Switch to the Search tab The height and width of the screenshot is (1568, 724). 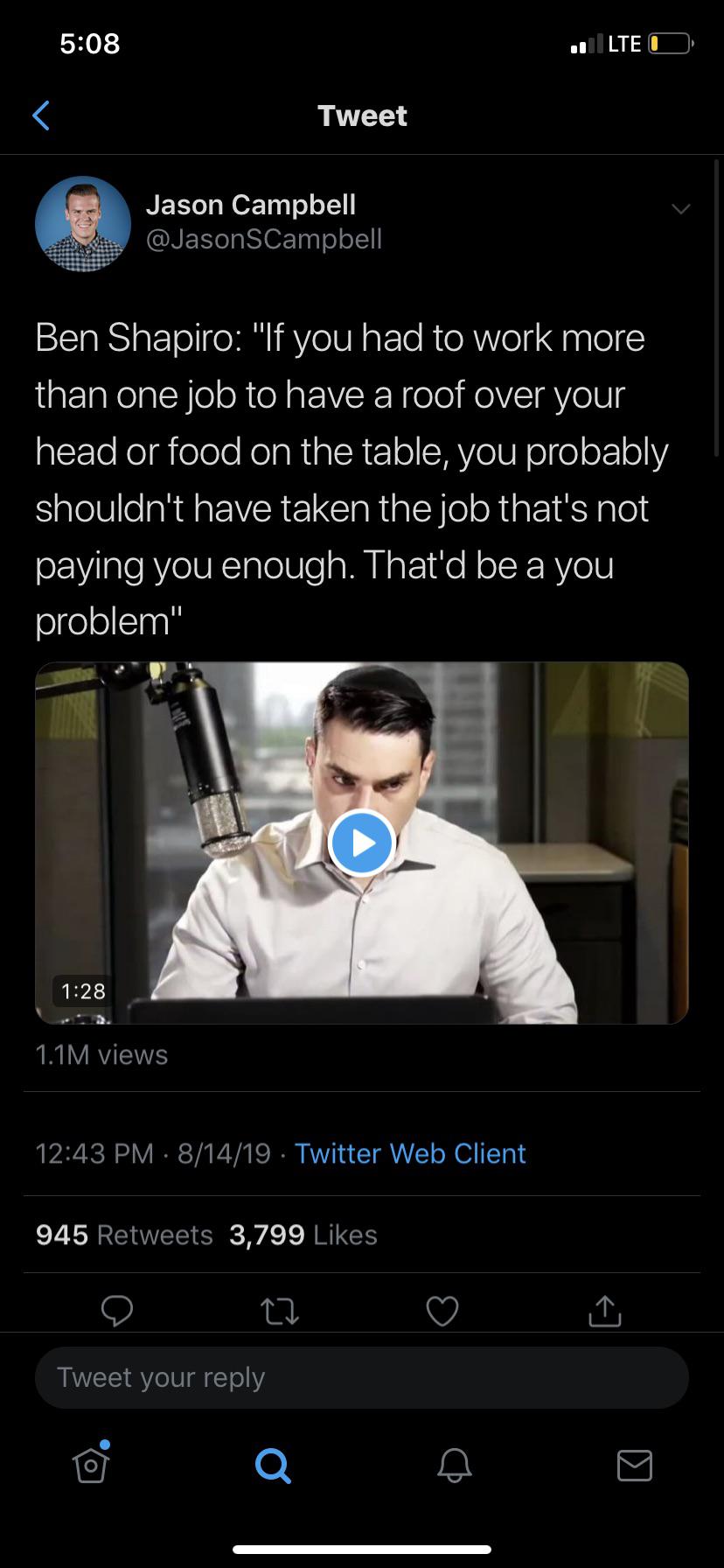tap(272, 1464)
